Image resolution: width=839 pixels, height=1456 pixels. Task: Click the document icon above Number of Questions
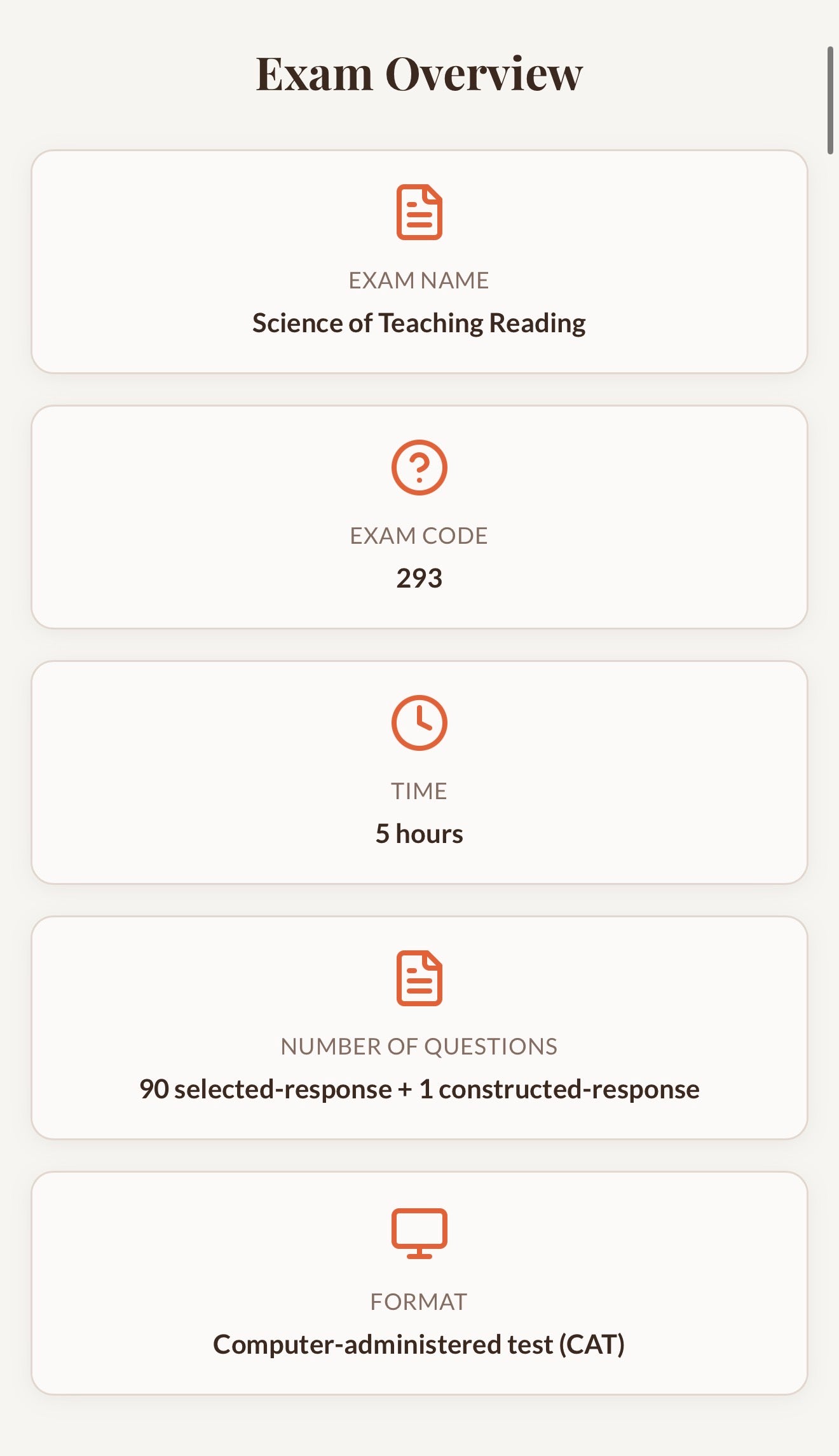tap(419, 980)
